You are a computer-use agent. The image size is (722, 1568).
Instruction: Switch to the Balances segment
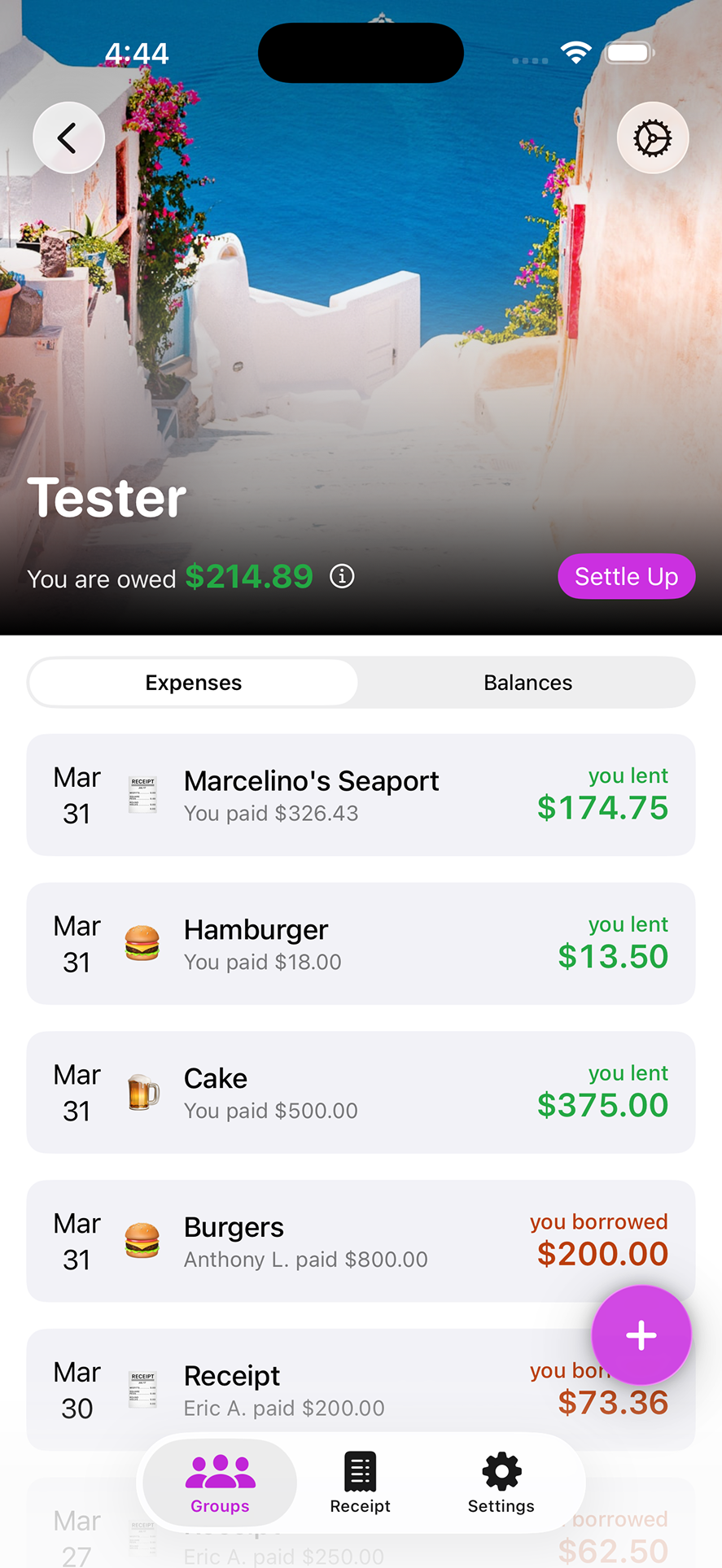tap(527, 683)
